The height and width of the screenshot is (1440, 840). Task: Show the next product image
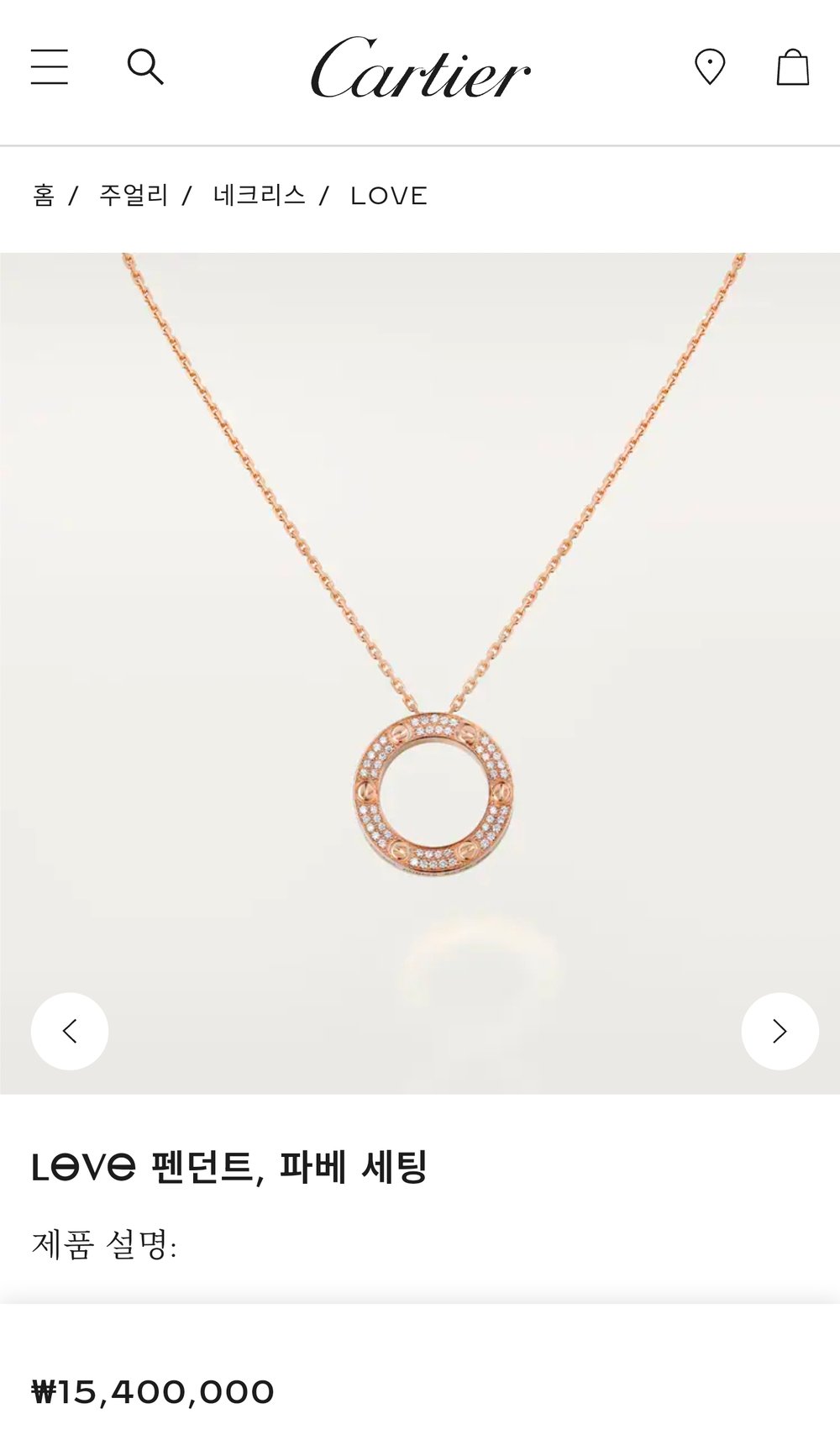pyautogui.click(x=780, y=1031)
